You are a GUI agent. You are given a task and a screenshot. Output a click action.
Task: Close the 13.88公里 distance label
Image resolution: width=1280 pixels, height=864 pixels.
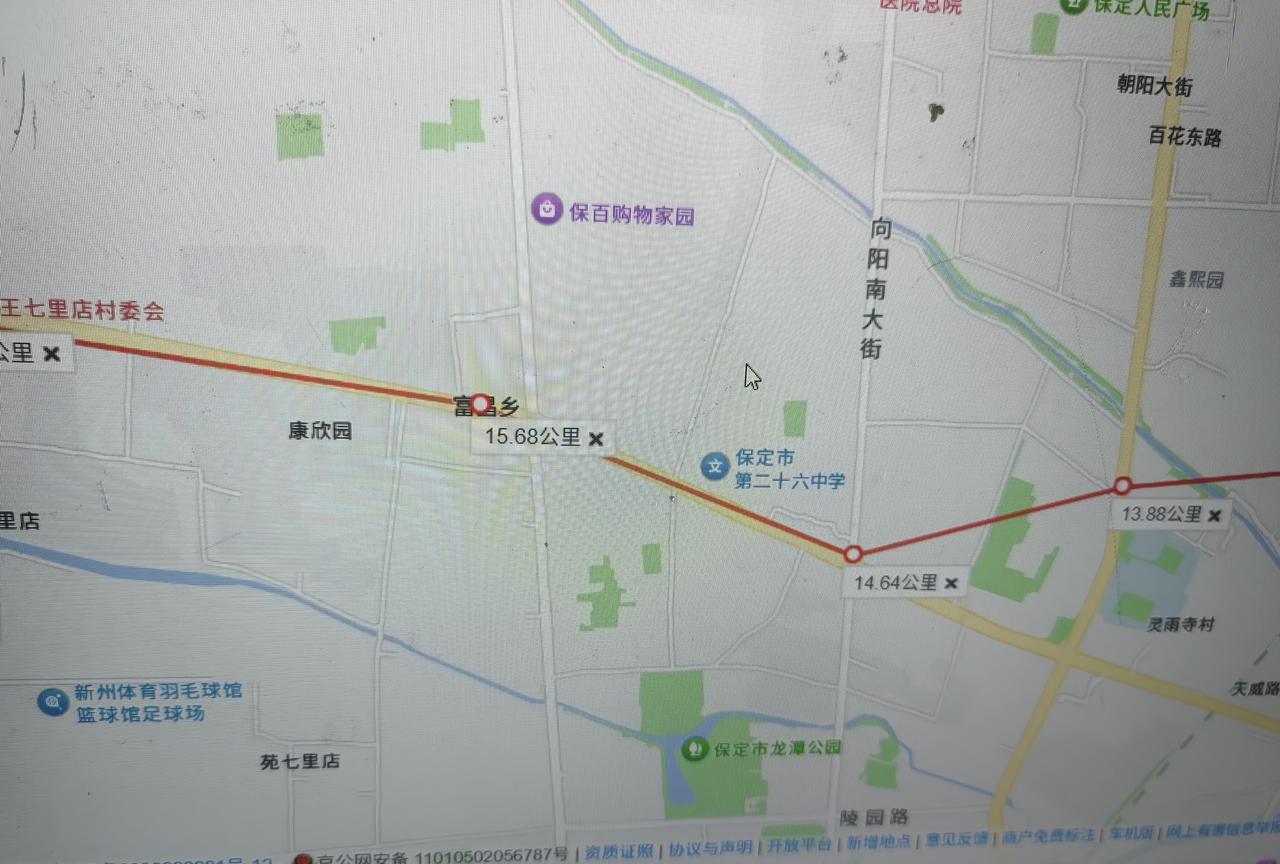point(1214,515)
